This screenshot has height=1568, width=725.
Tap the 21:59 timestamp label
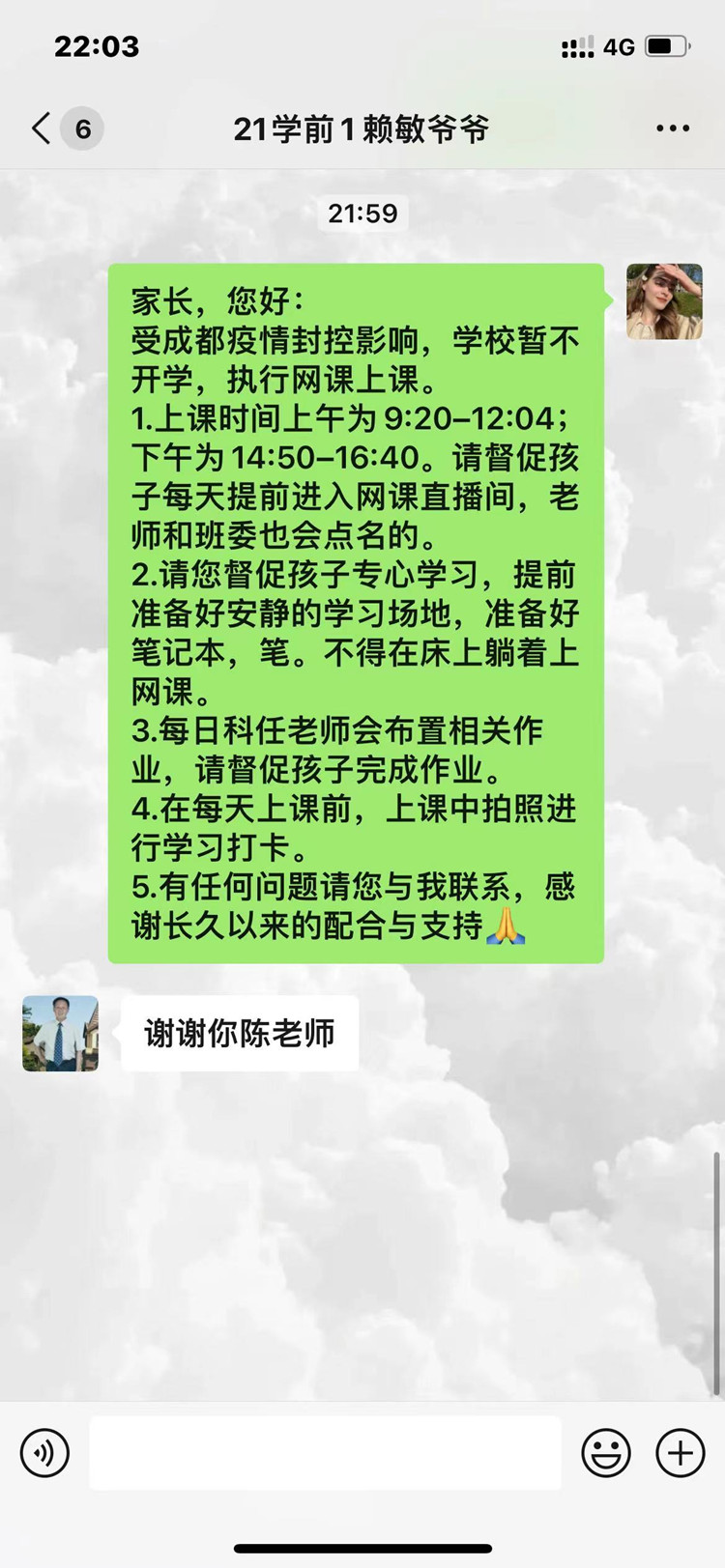(362, 214)
